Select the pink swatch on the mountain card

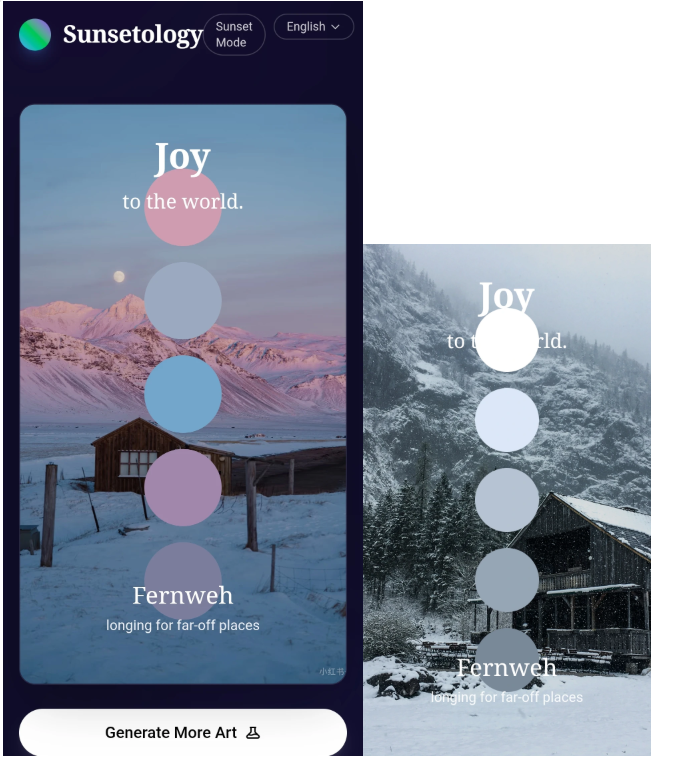183,207
